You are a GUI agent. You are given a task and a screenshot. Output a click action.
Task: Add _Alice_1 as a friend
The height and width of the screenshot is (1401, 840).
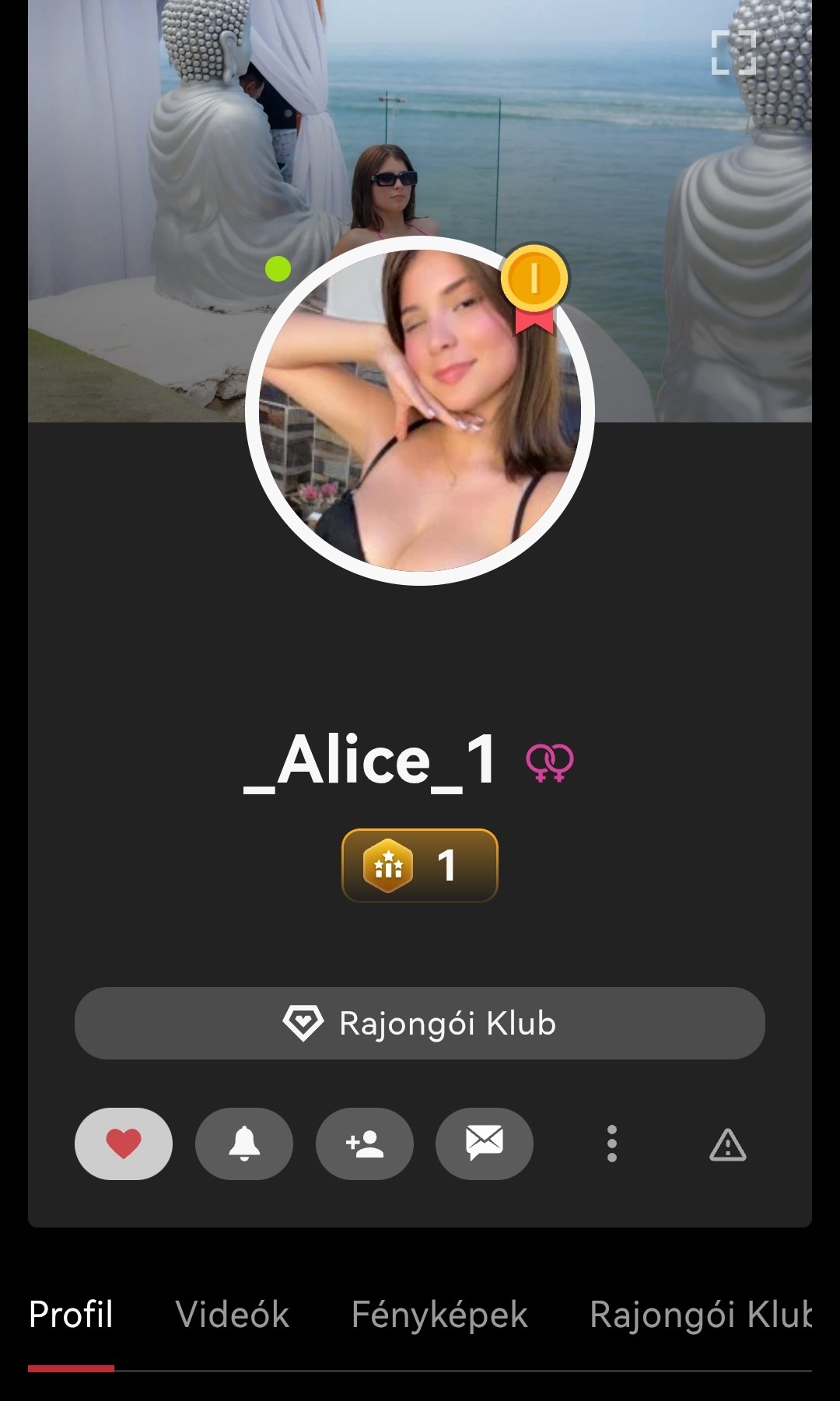364,1144
